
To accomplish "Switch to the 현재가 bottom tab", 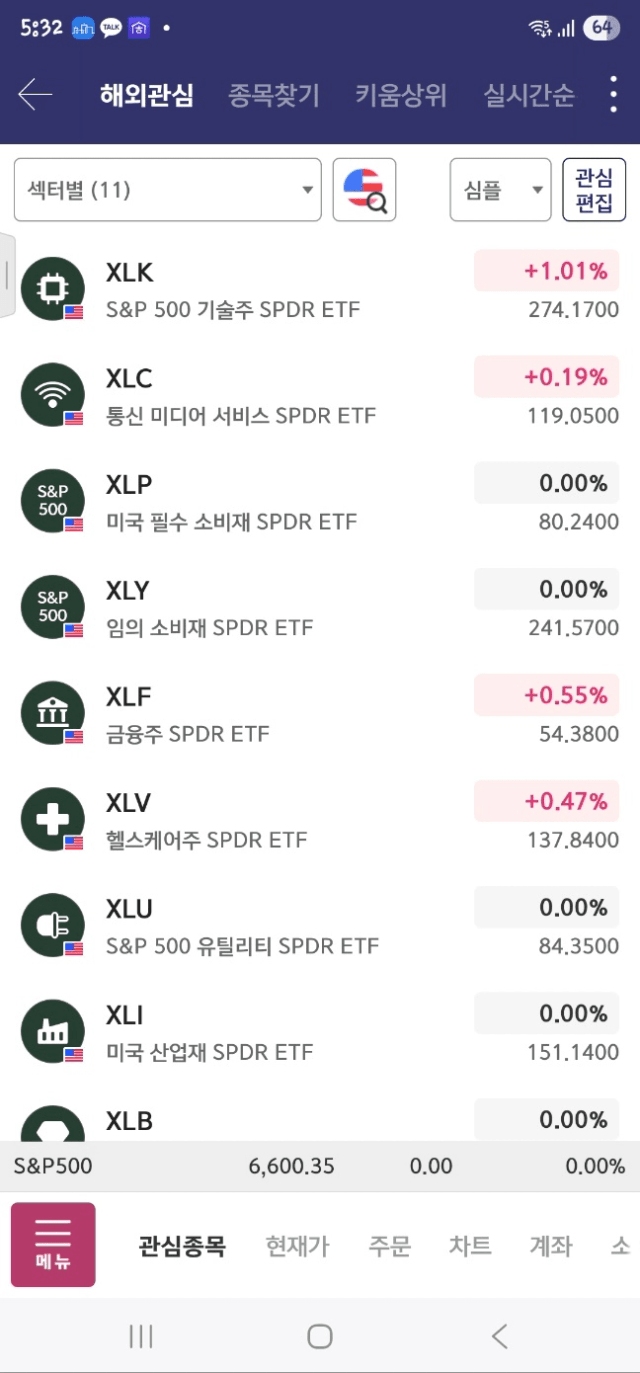I will (x=297, y=1246).
